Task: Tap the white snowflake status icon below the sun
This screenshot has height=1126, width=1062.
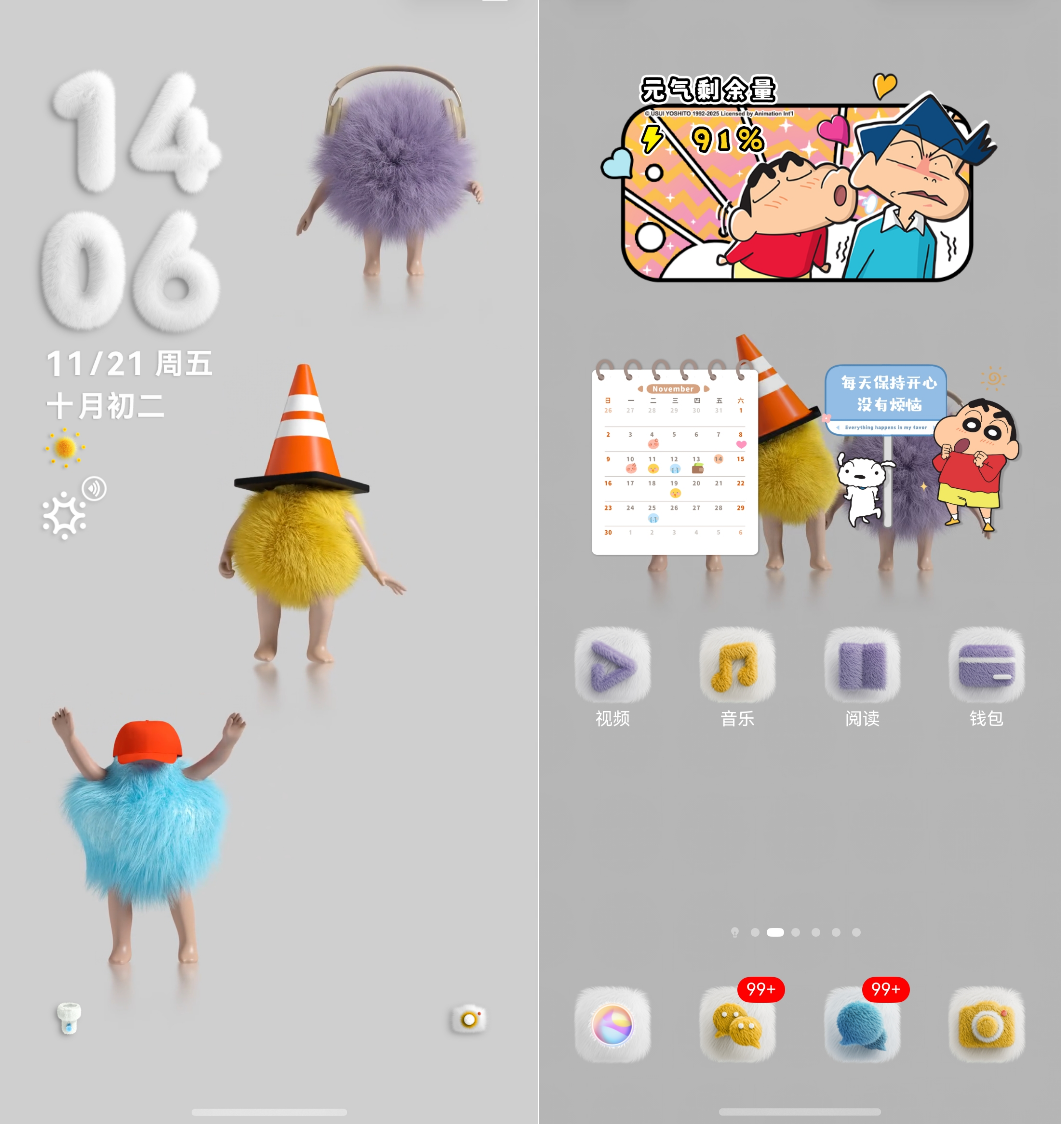Action: pos(64,514)
